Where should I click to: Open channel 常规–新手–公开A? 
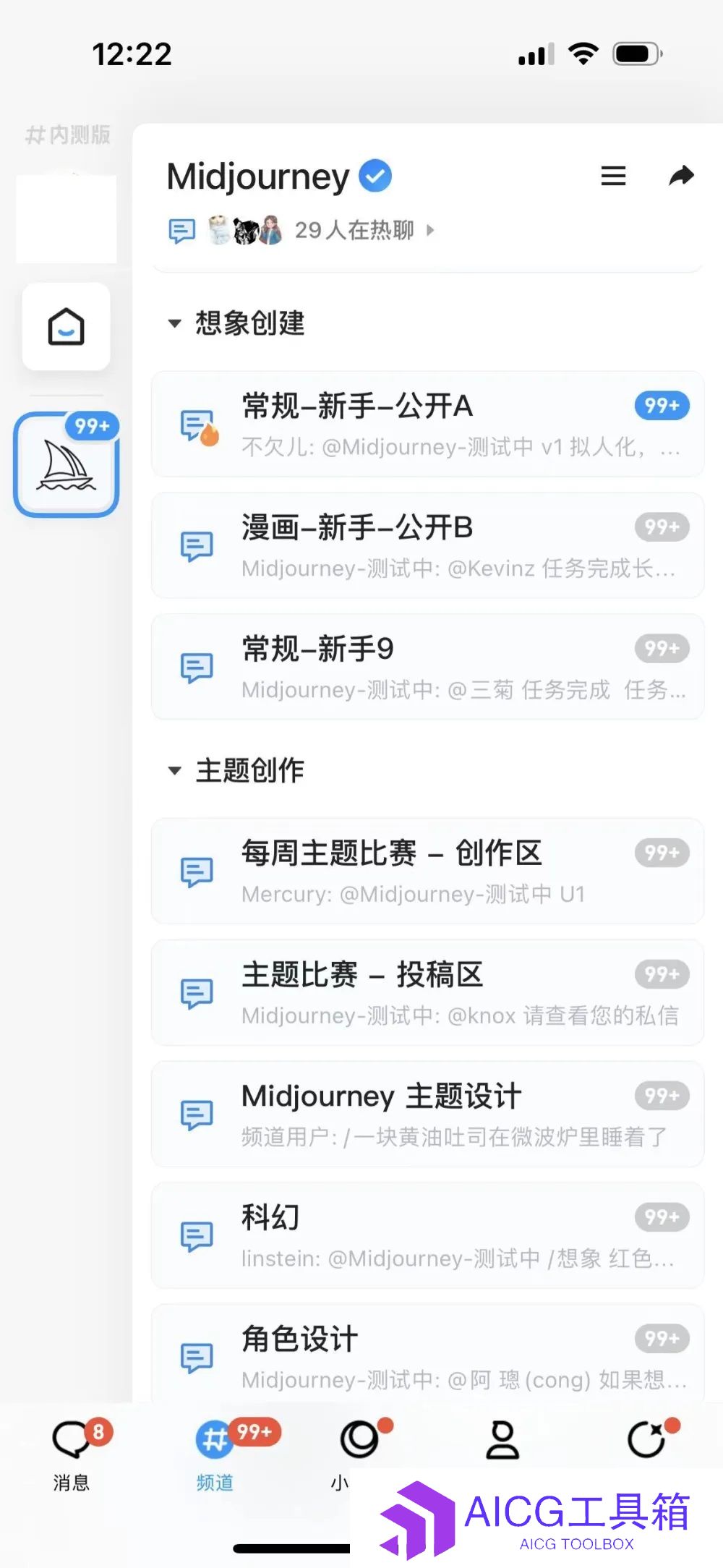point(427,424)
